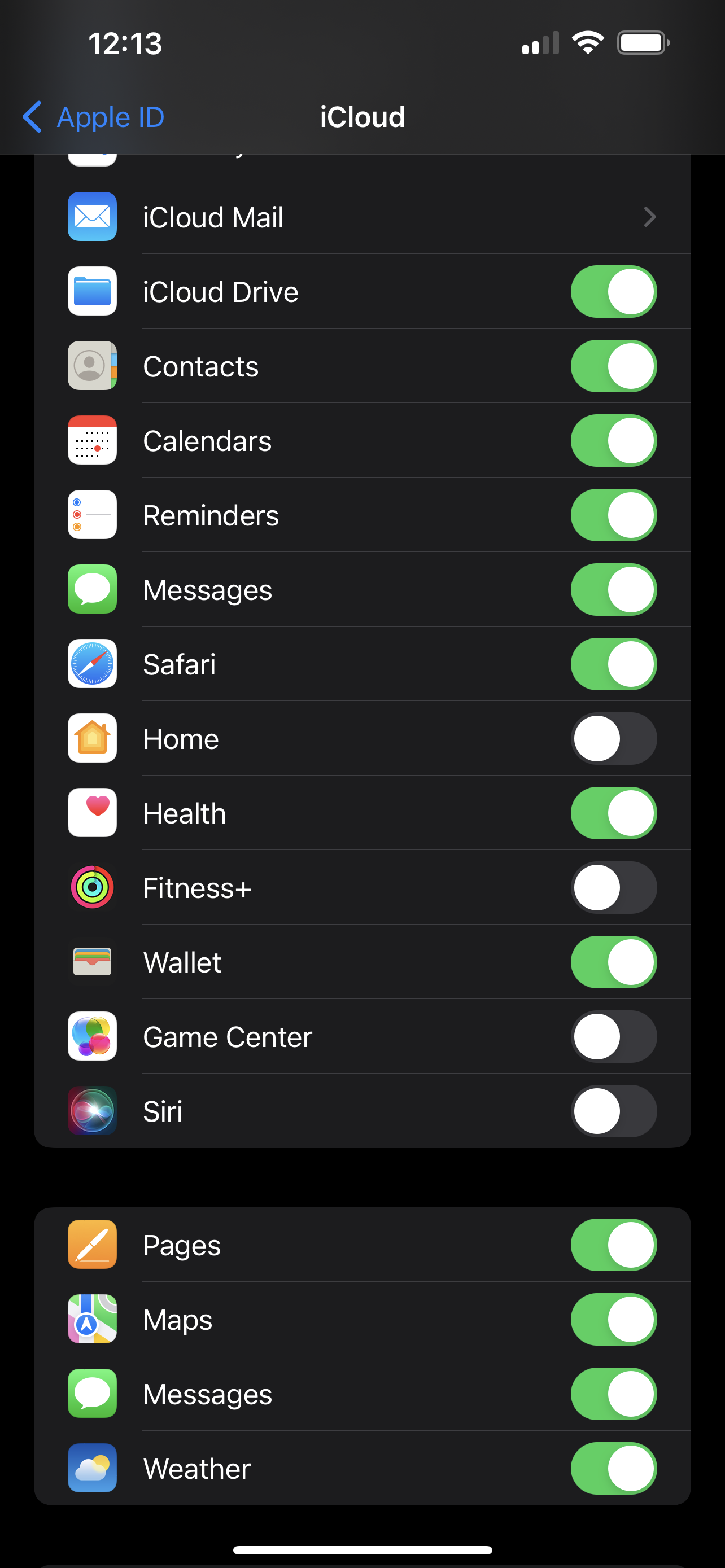Turn on Fitness+ sync
The width and height of the screenshot is (725, 1568).
click(613, 887)
